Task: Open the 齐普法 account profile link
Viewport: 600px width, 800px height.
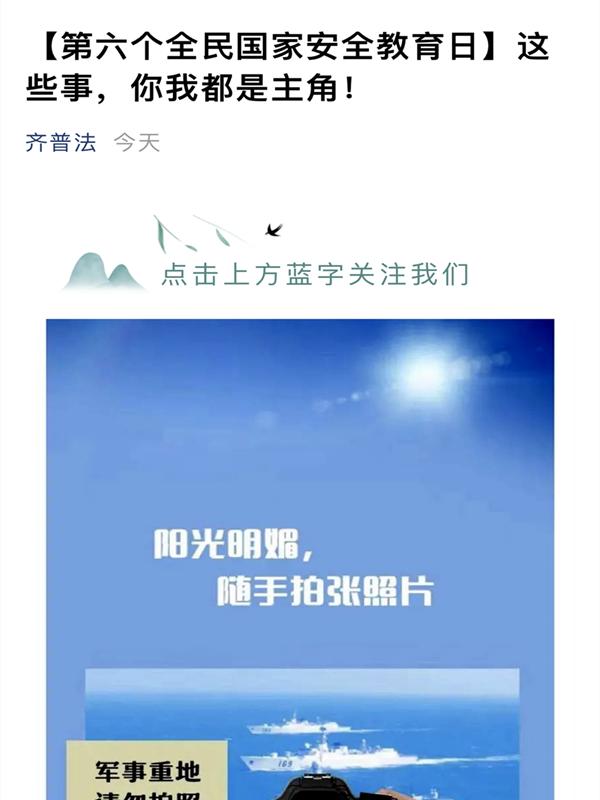Action: tap(60, 143)
